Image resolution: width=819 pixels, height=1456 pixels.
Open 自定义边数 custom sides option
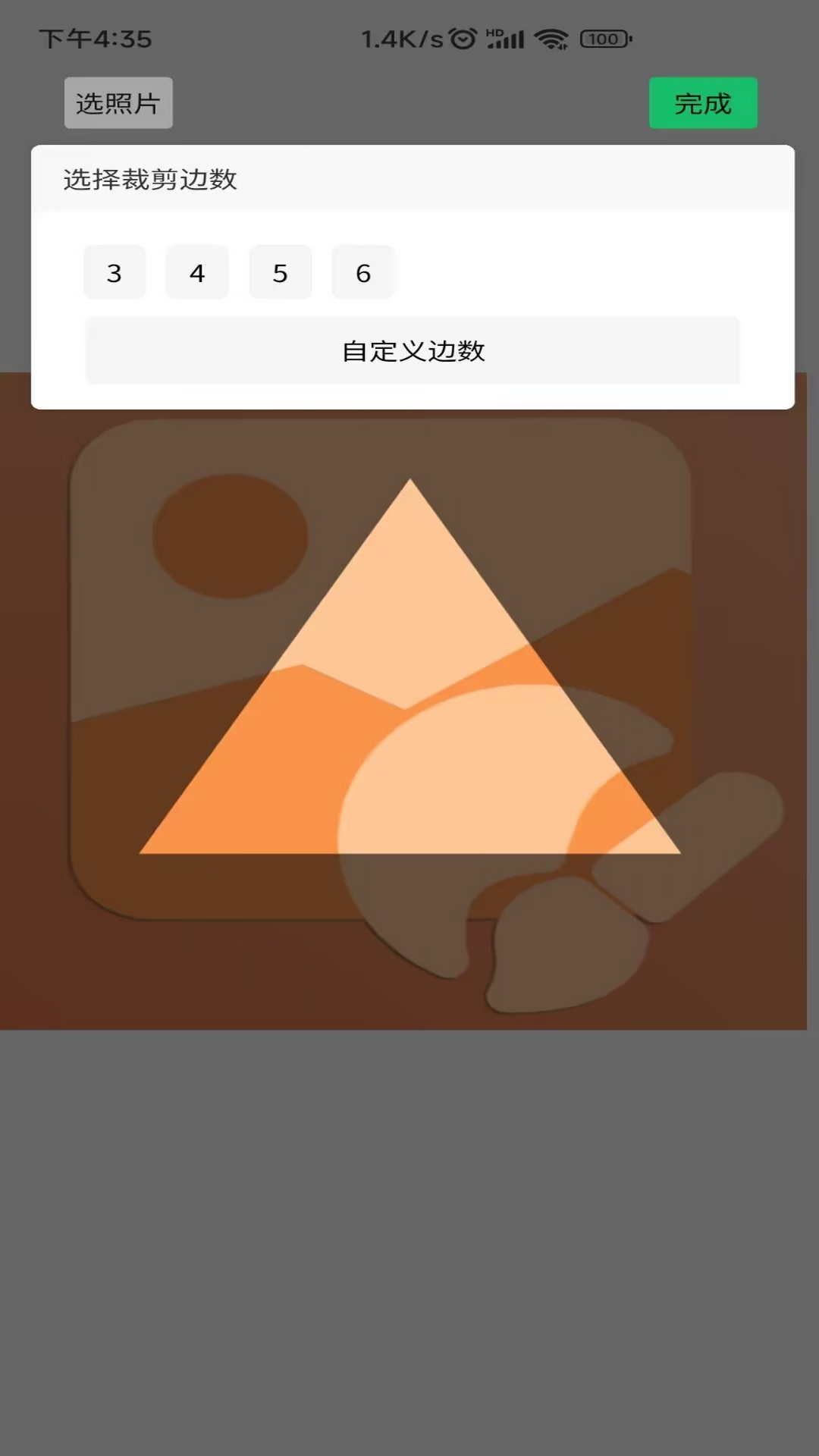[x=413, y=351]
